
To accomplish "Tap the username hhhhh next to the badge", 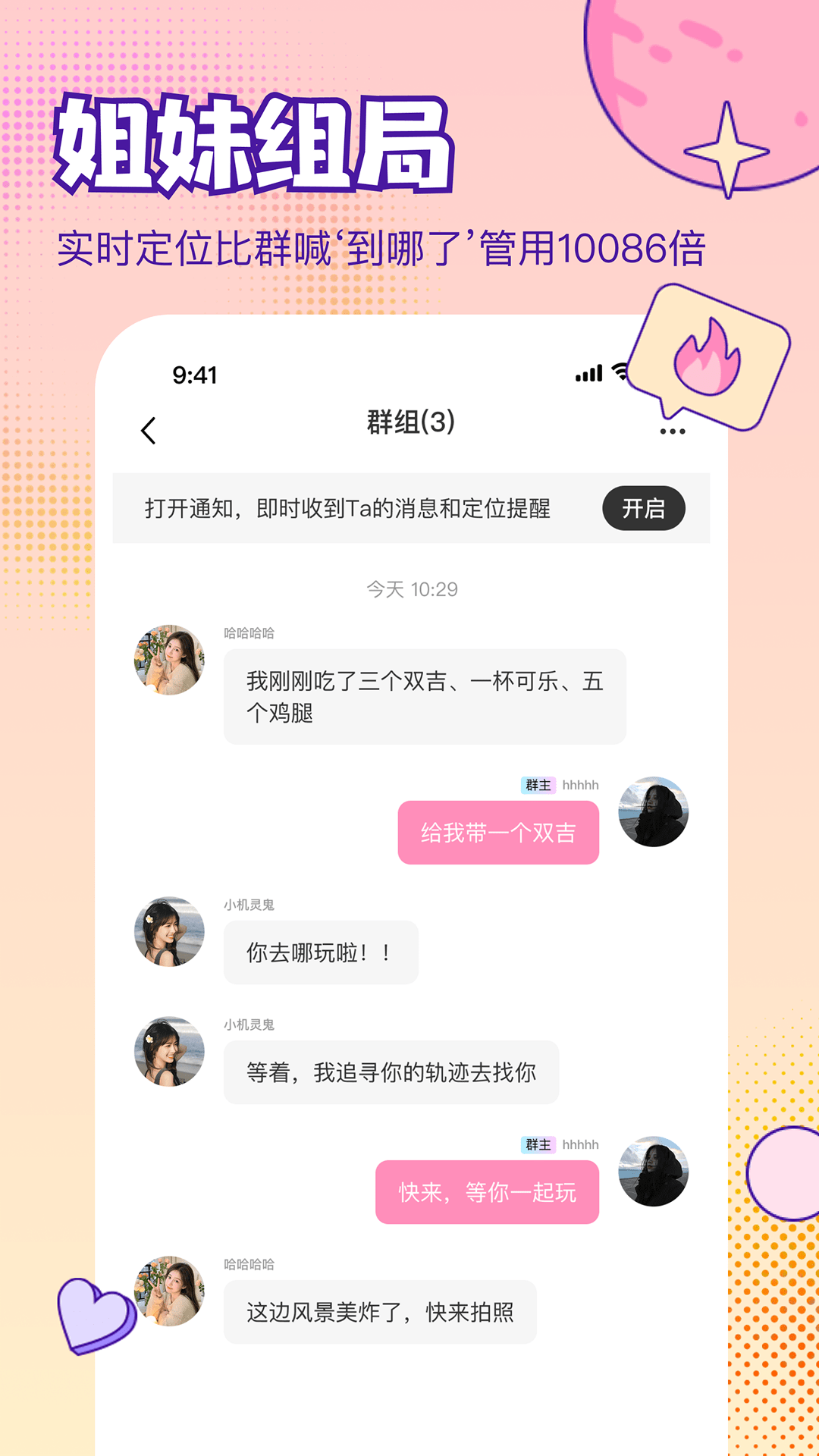I will tap(581, 786).
